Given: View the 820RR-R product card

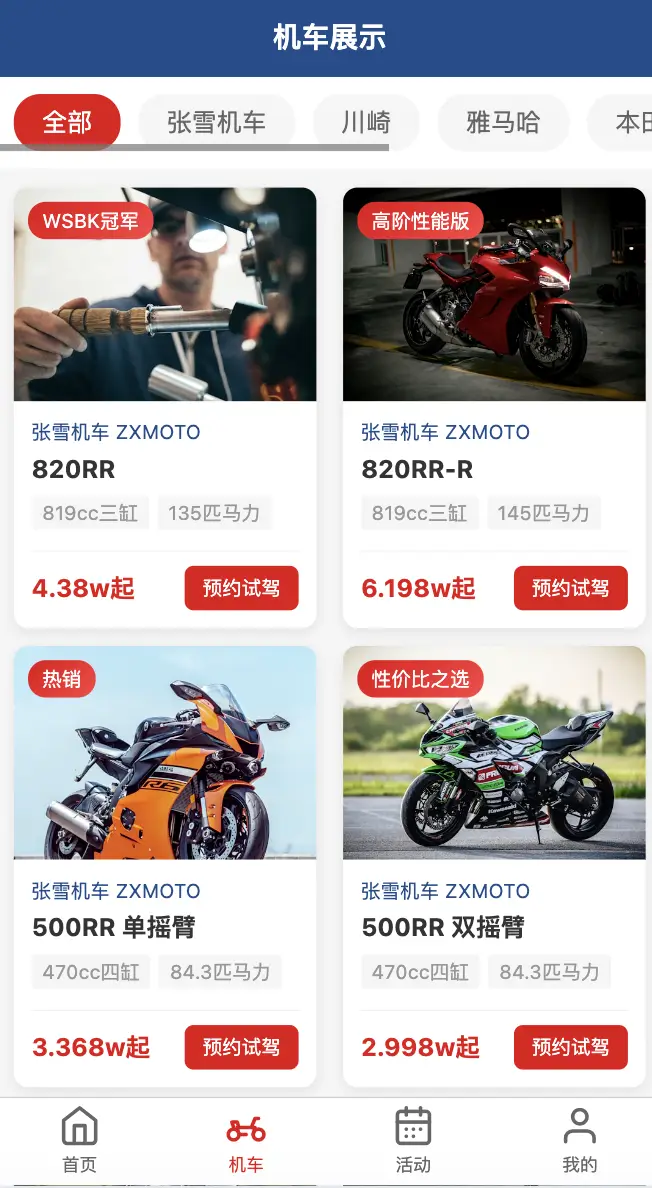Looking at the screenshot, I should [494, 300].
